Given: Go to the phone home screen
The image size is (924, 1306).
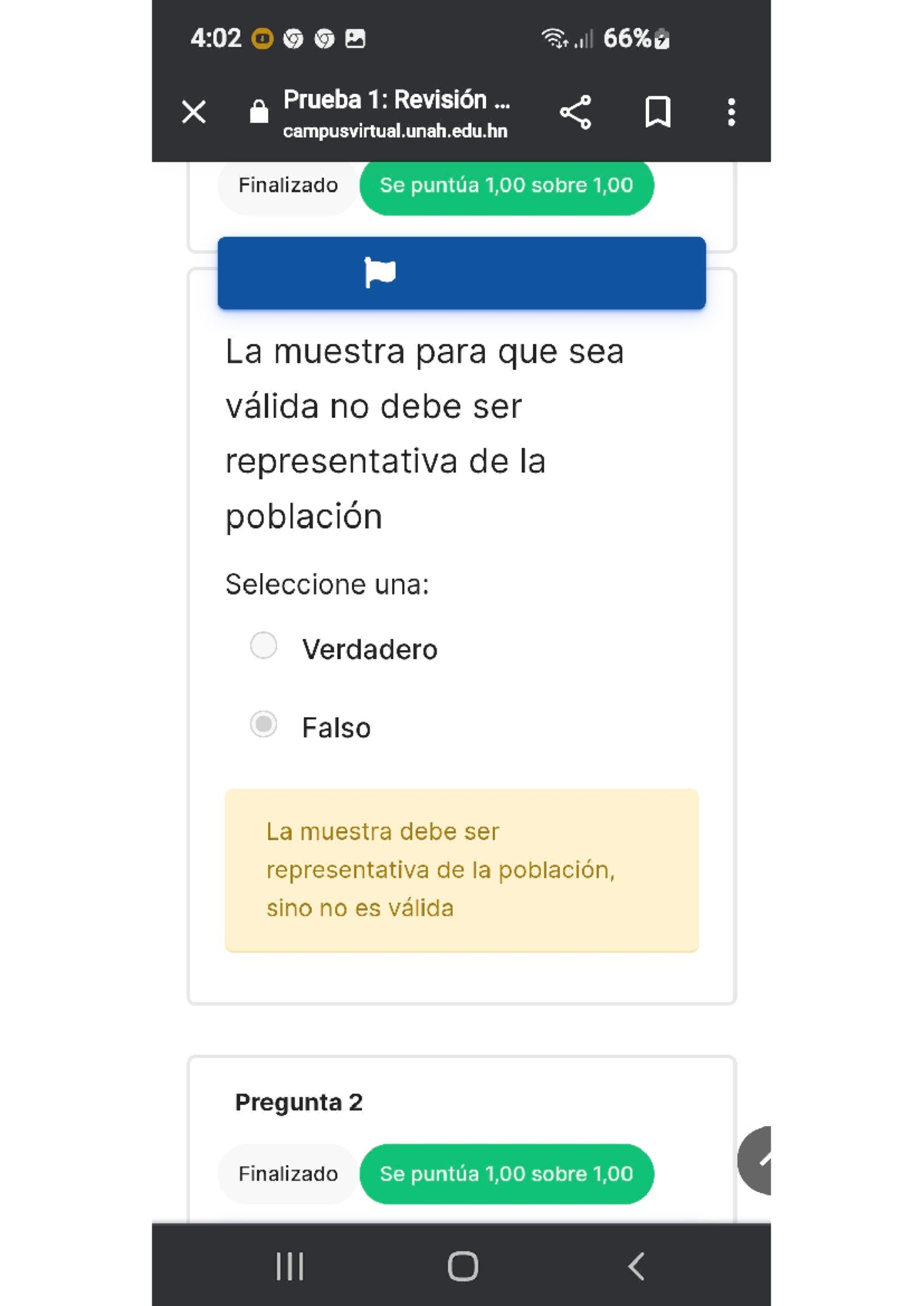Looking at the screenshot, I should (x=463, y=1266).
